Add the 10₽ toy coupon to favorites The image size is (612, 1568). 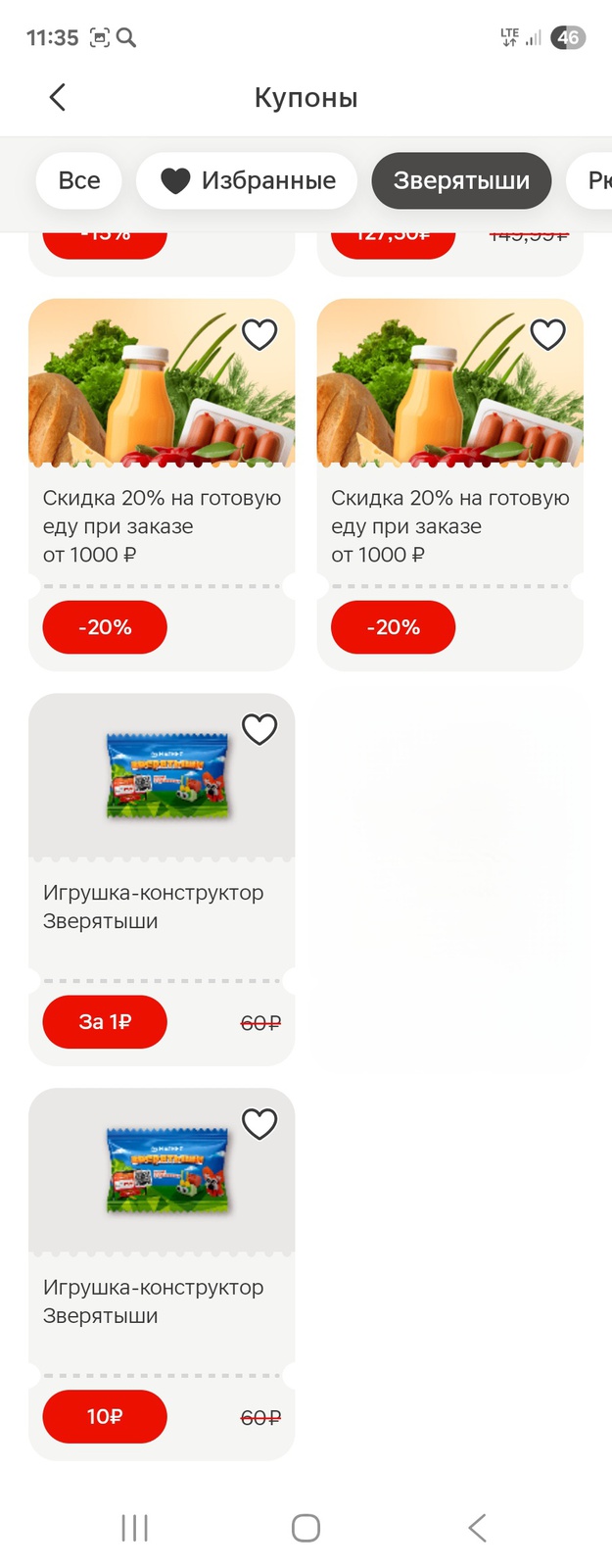pyautogui.click(x=259, y=1124)
